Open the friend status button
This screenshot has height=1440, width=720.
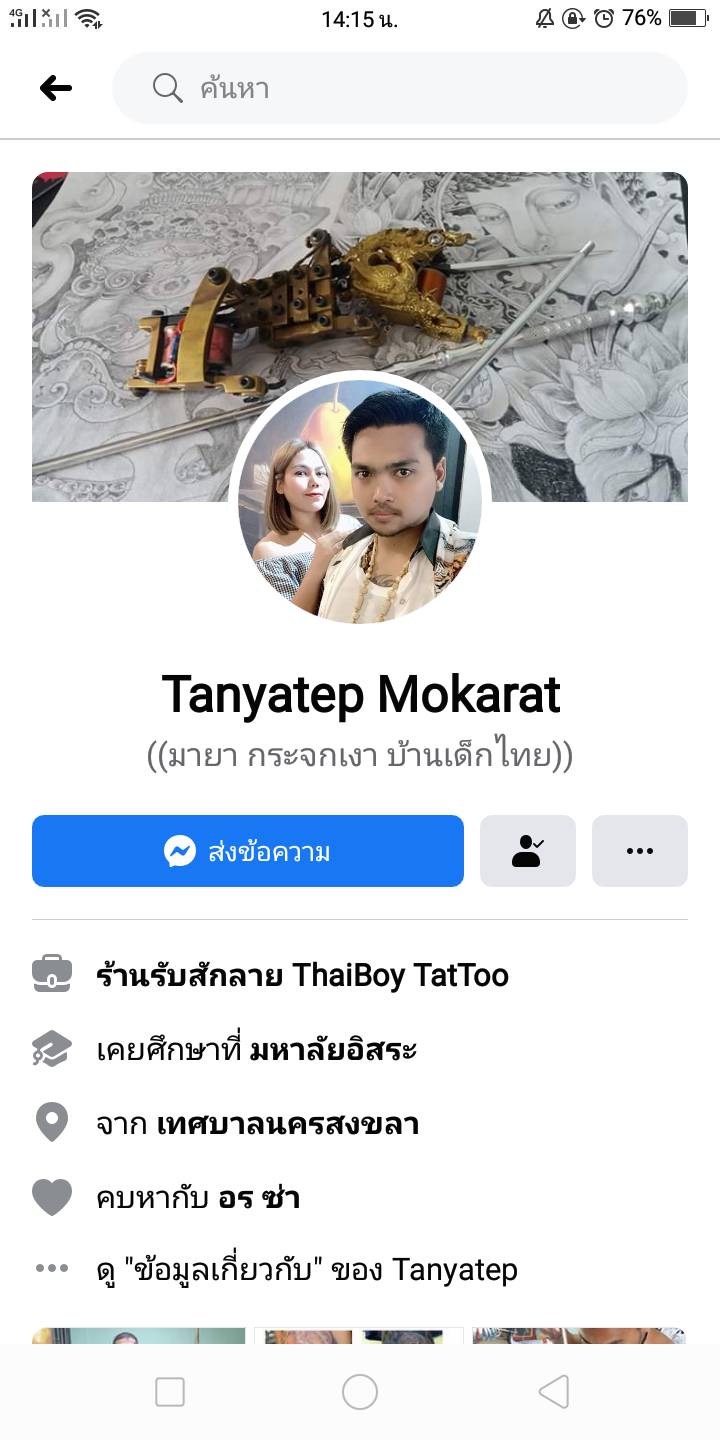pyautogui.click(x=527, y=851)
